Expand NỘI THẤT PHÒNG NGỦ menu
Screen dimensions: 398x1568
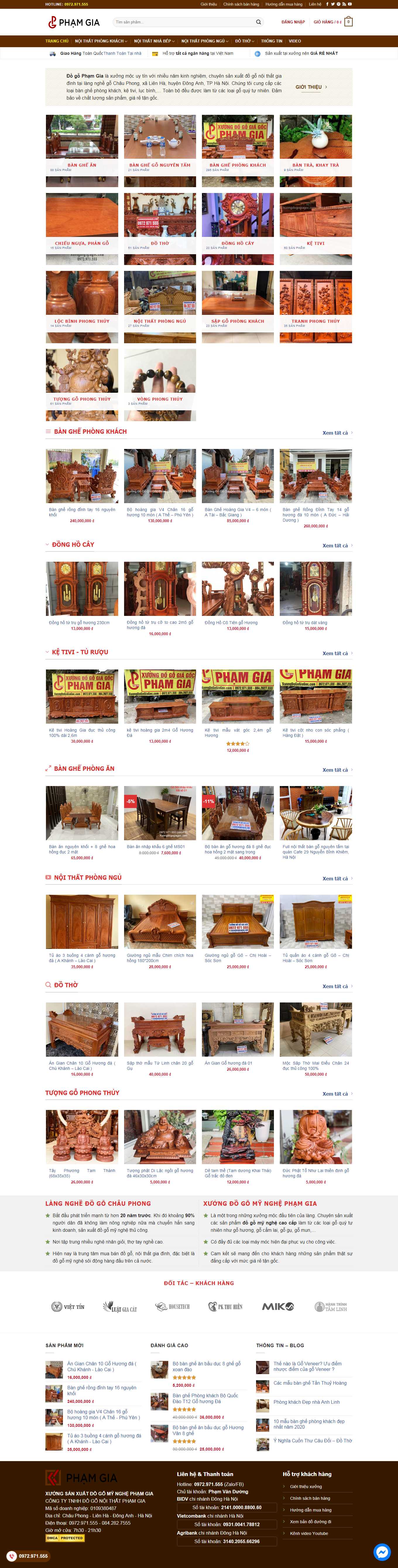click(205, 41)
